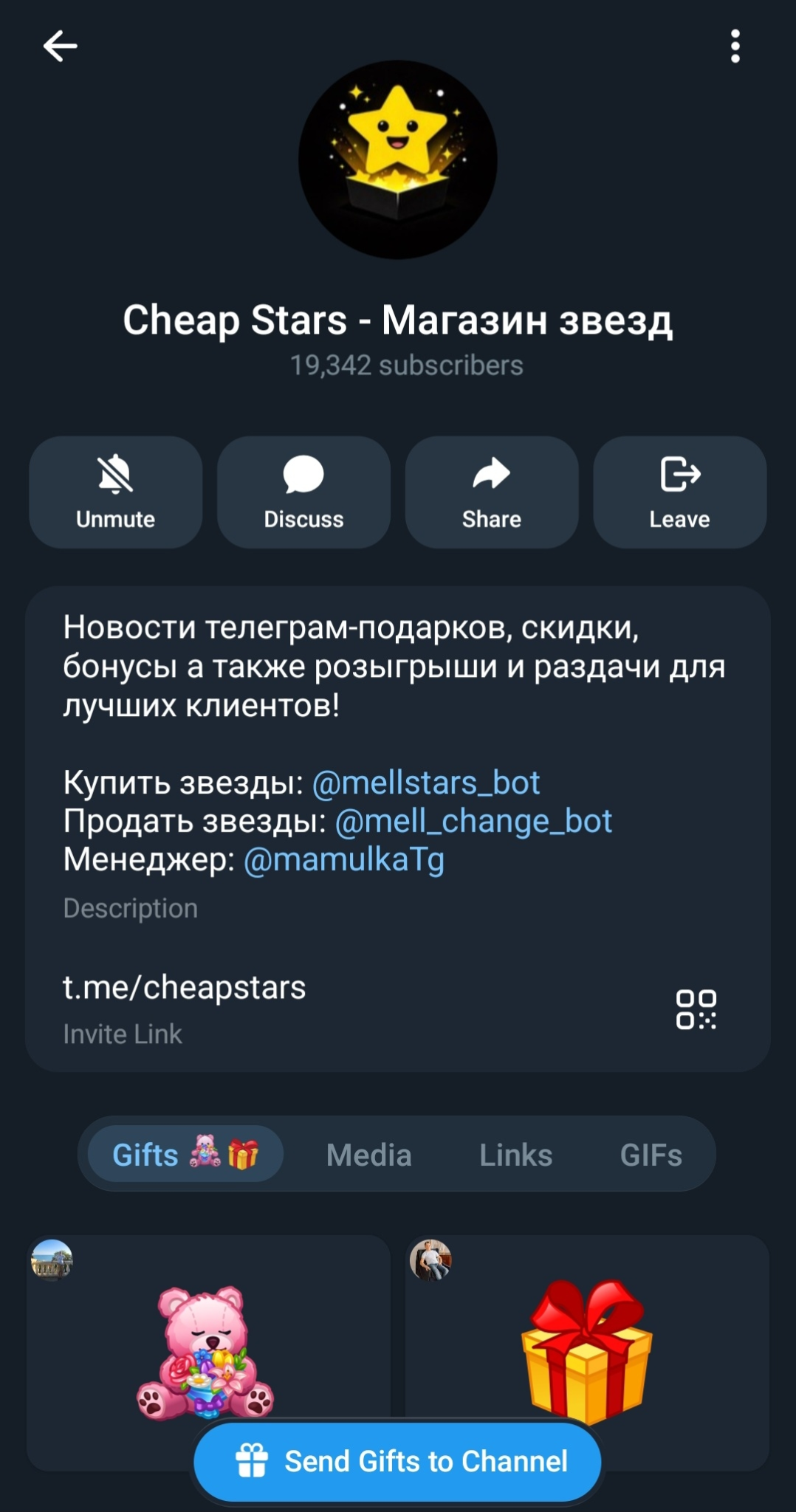Switch to the Links tab
This screenshot has width=796, height=1512.
tap(515, 1155)
